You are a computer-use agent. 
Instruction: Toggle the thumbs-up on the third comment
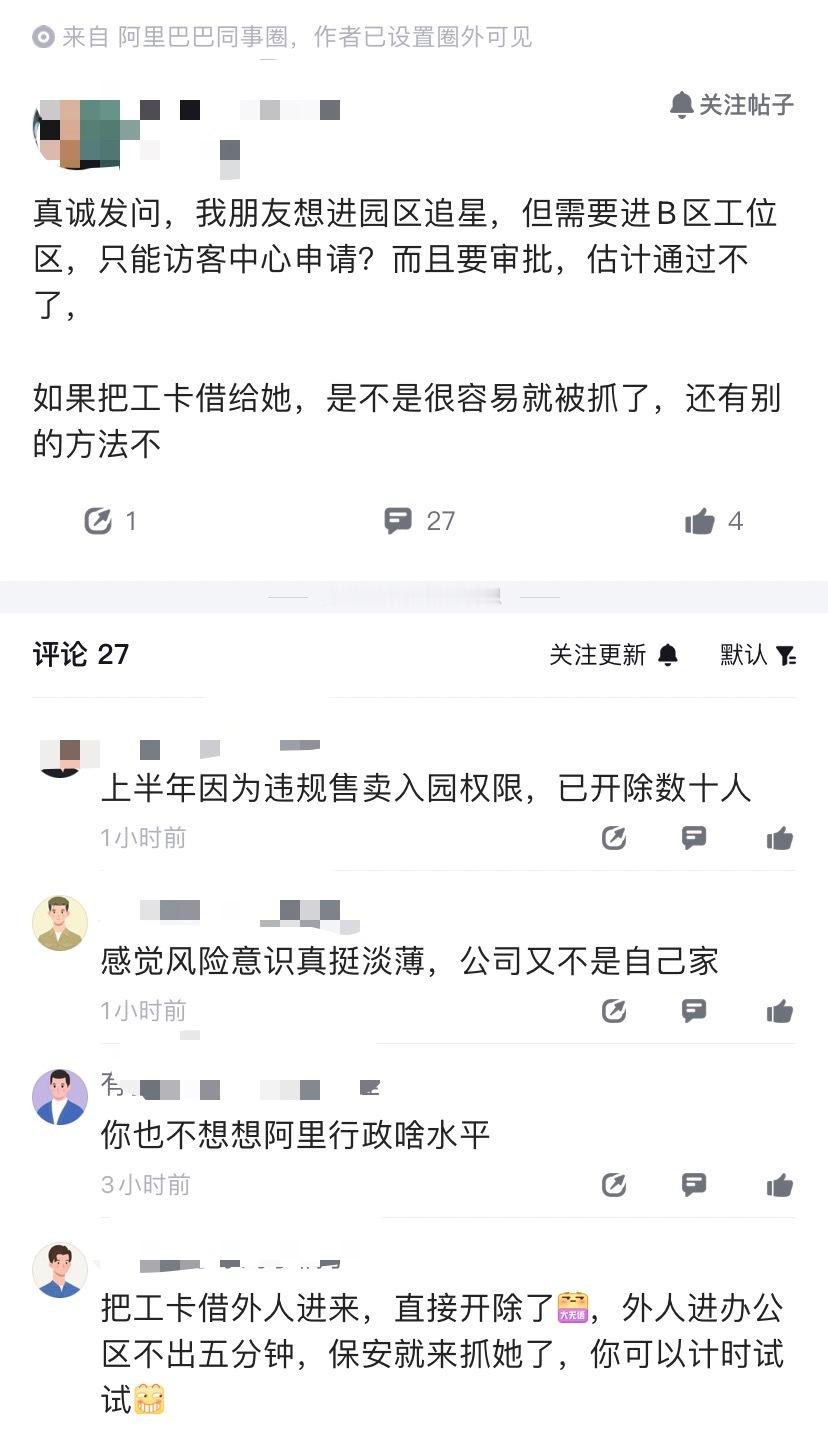click(x=778, y=1186)
